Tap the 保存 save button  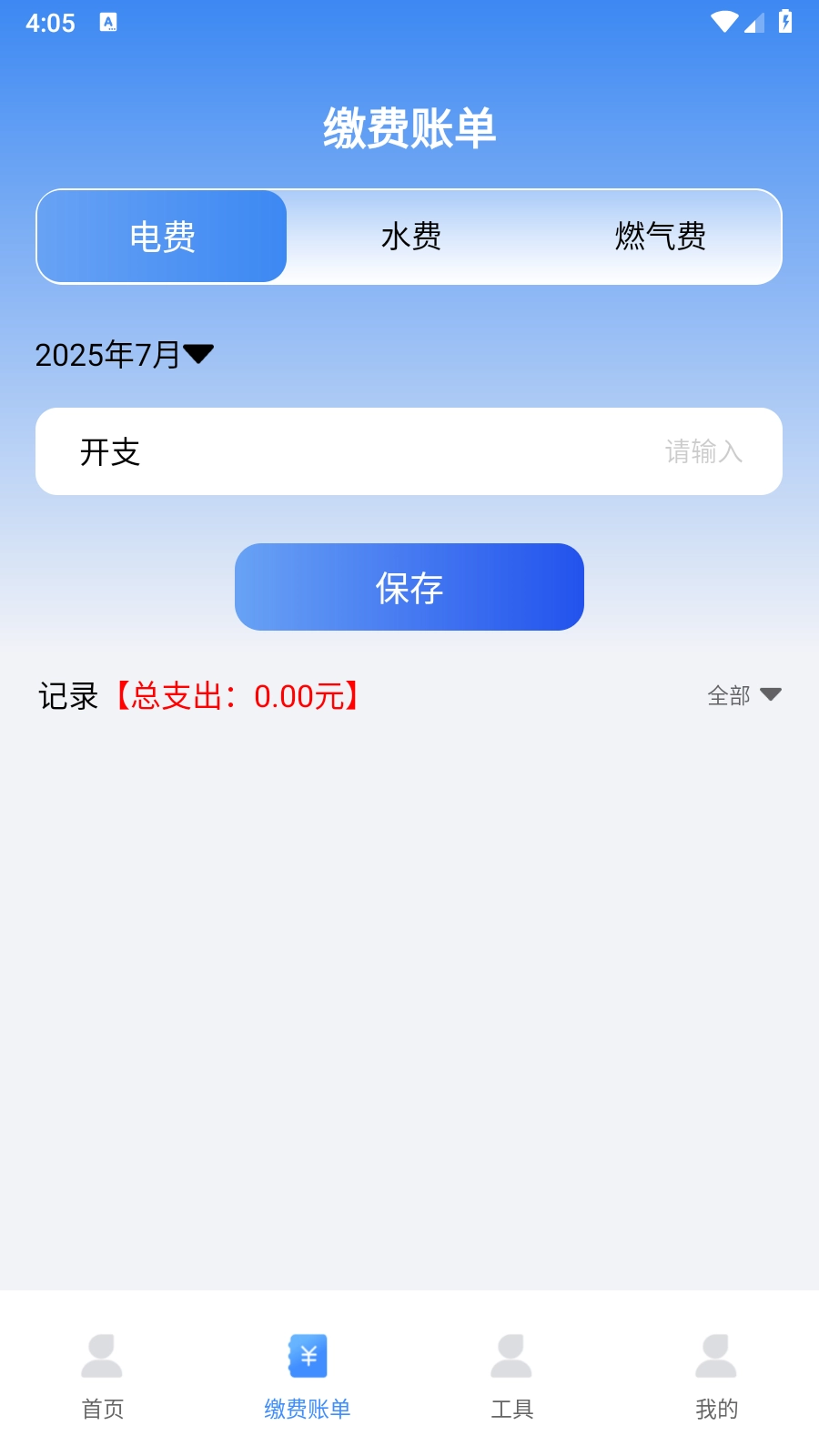pyautogui.click(x=409, y=587)
